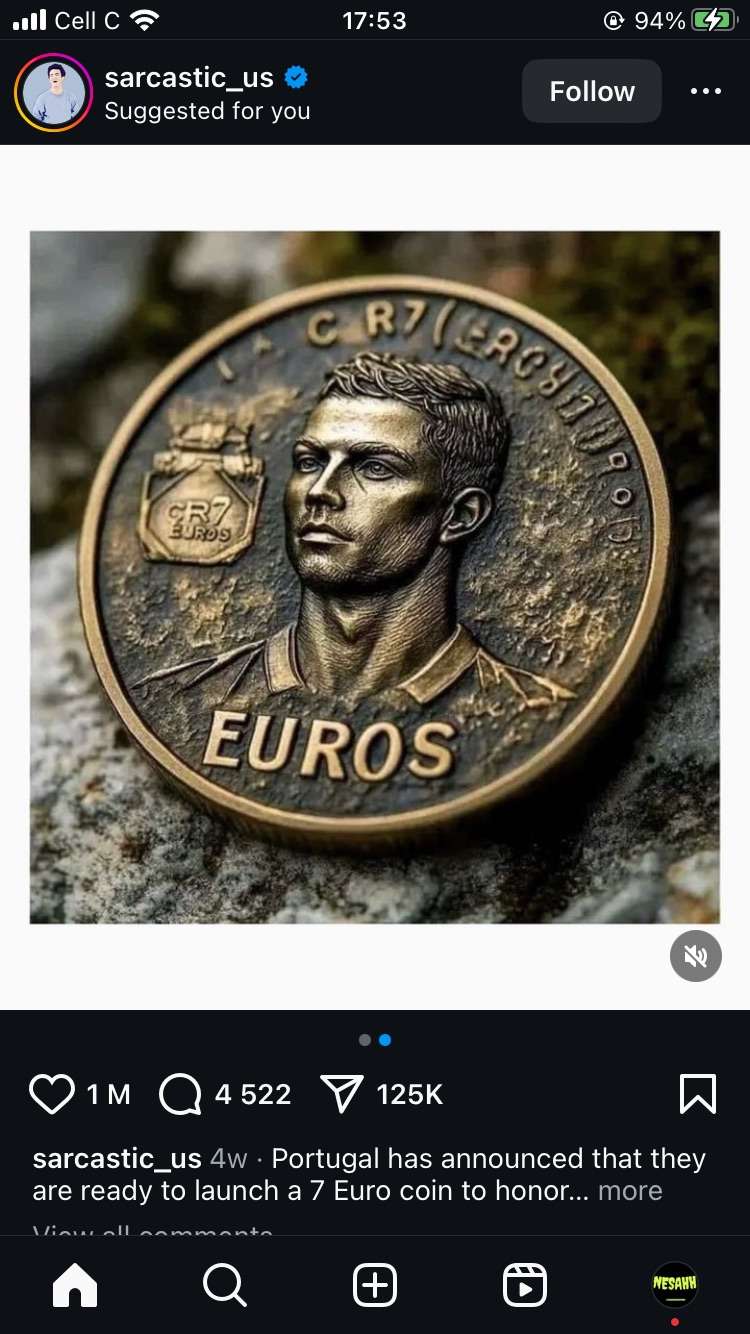
Task: Open sarcastic_us profile picture story
Action: click(x=53, y=93)
